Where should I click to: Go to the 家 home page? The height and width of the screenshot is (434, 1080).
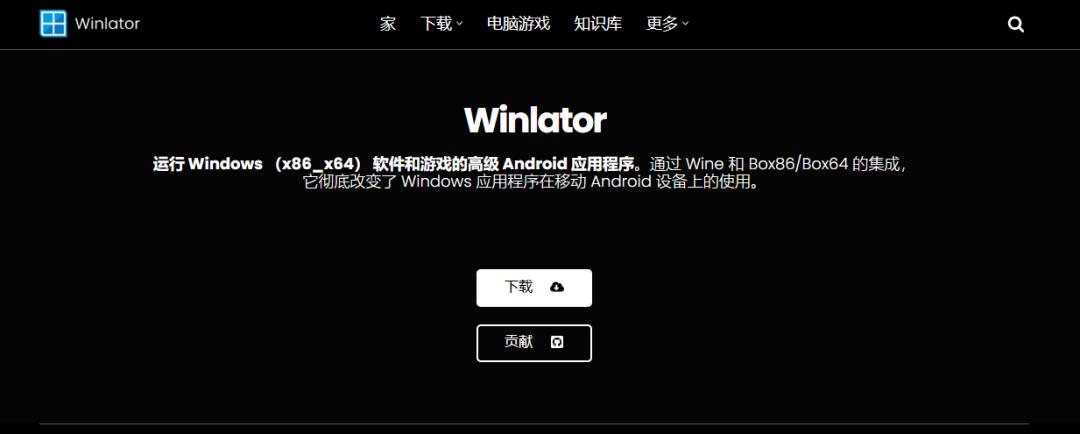point(388,24)
